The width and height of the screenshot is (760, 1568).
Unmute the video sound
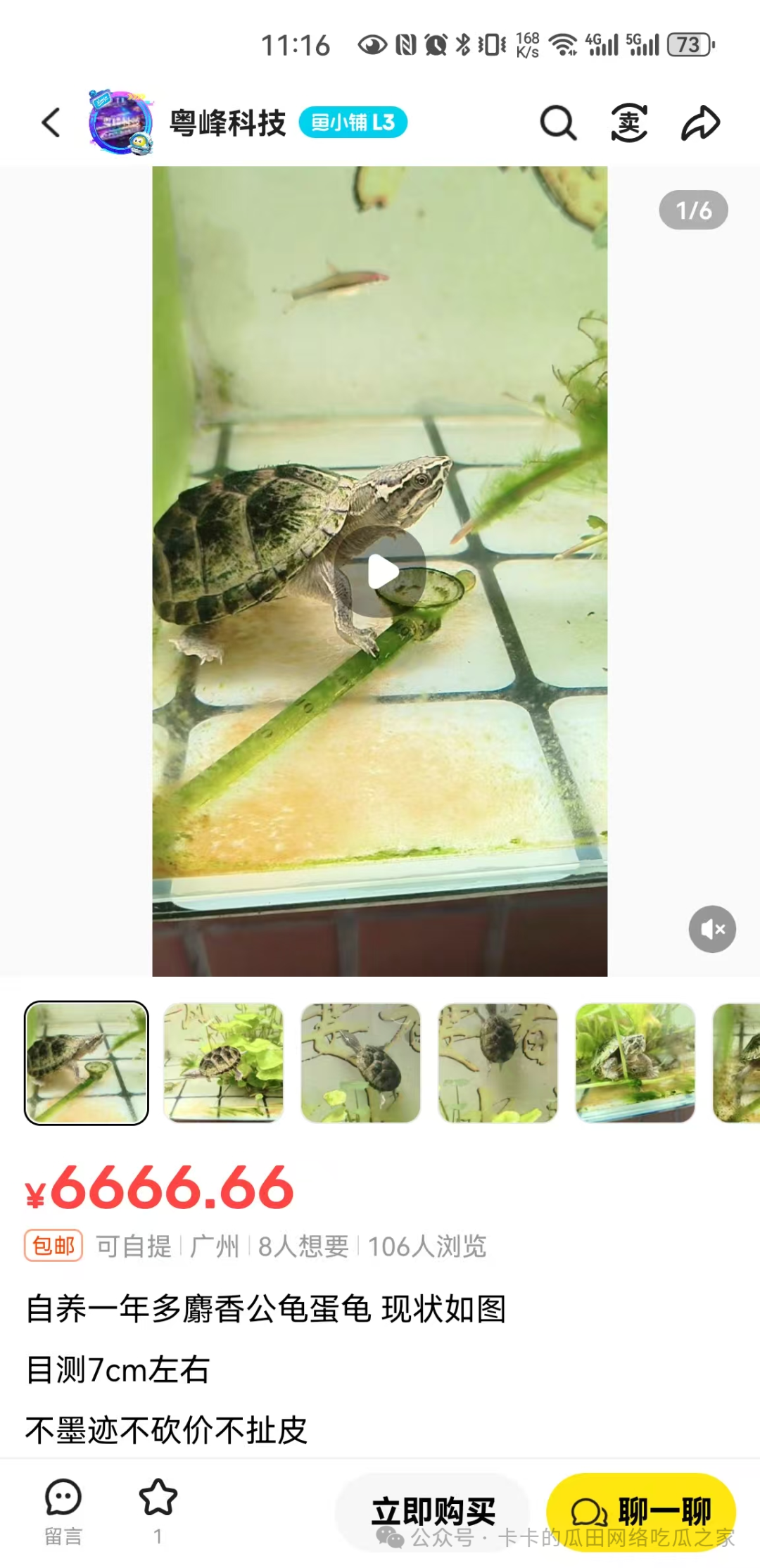712,929
